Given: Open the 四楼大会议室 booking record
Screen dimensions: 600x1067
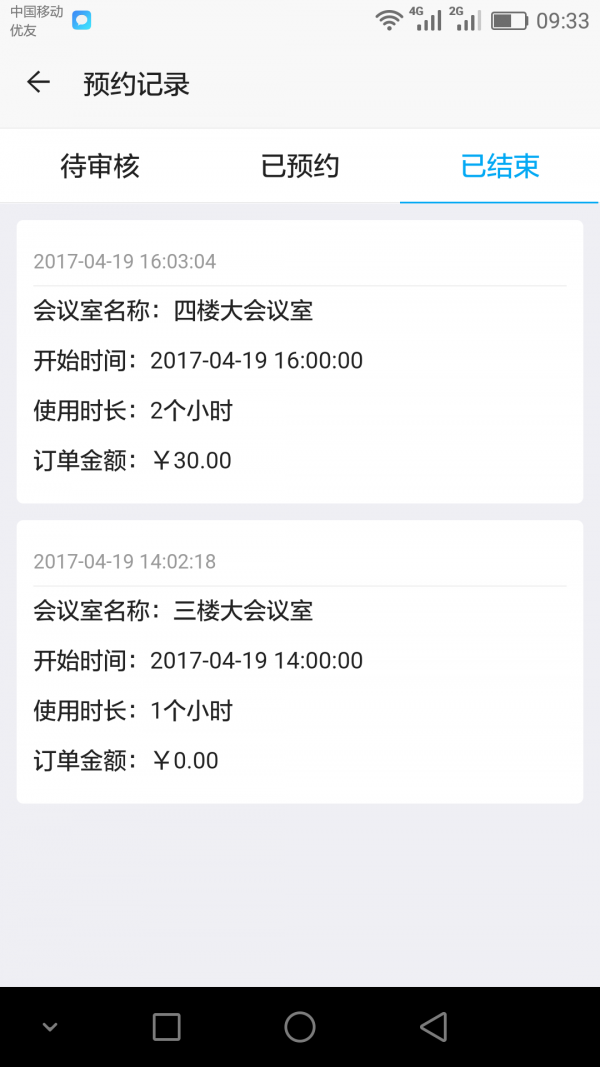Looking at the screenshot, I should pyautogui.click(x=300, y=361).
